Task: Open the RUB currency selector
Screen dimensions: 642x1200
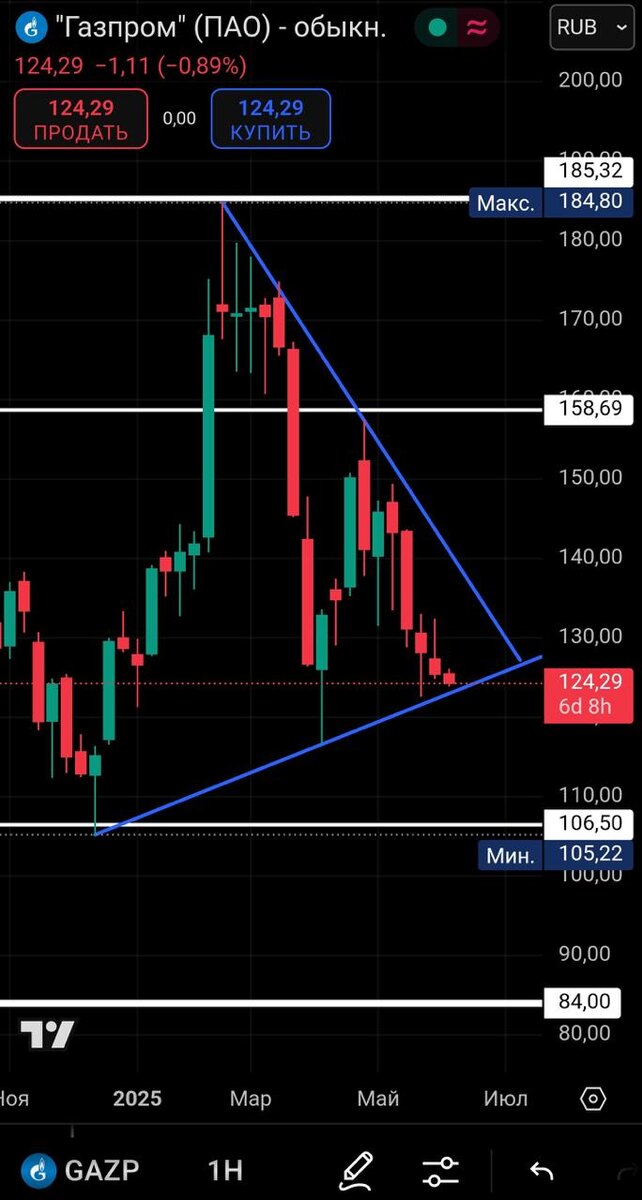Action: point(592,27)
